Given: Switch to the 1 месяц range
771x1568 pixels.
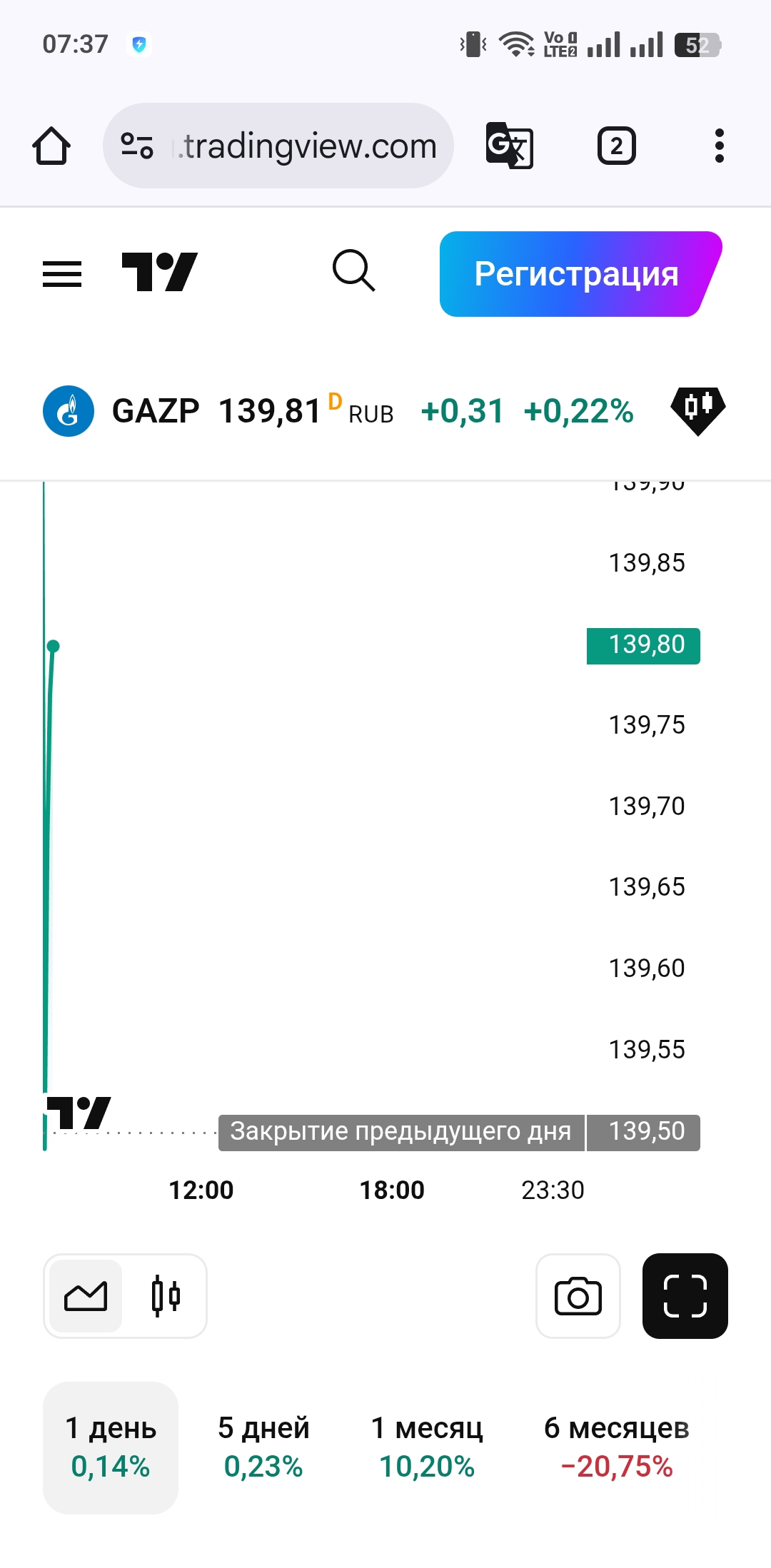Looking at the screenshot, I should click(x=427, y=1447).
